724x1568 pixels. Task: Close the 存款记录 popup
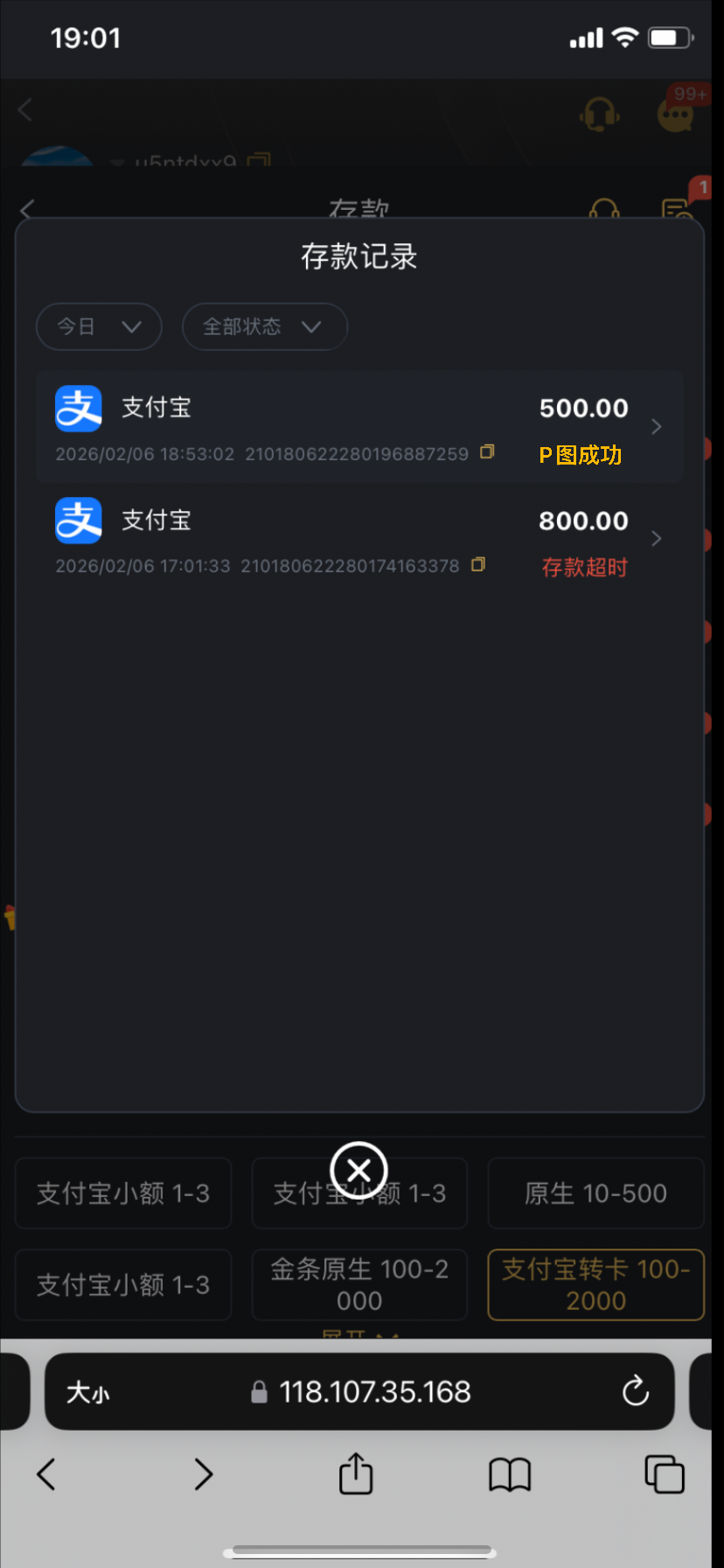coord(359,1170)
